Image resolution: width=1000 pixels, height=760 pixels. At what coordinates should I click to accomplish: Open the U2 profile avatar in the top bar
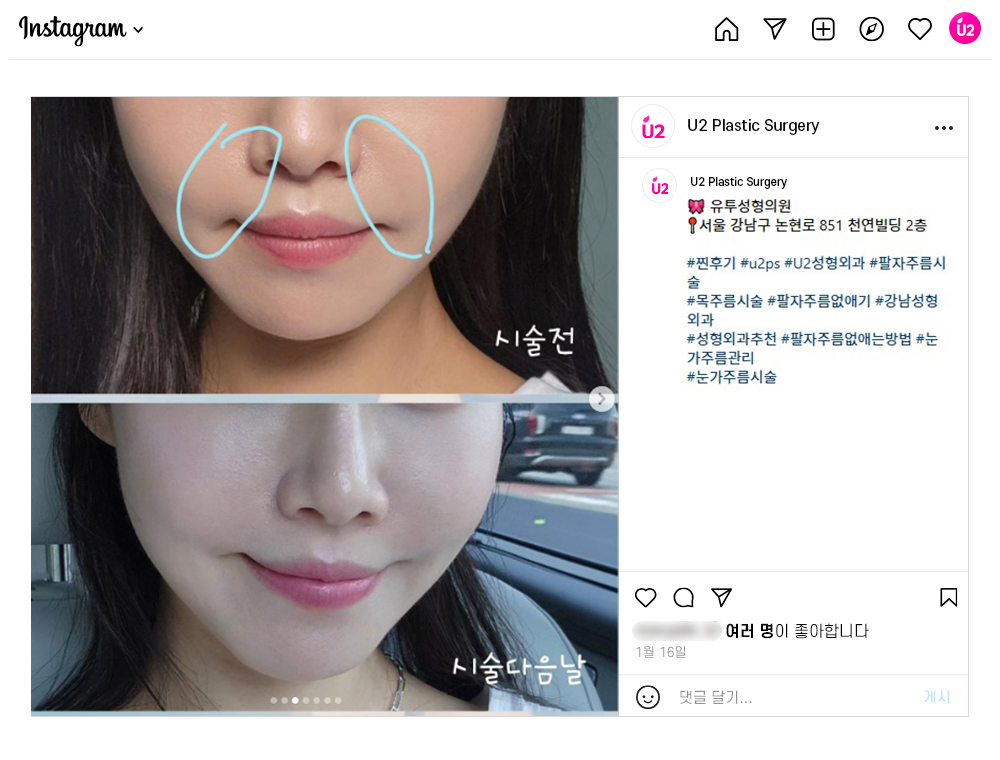tap(965, 29)
